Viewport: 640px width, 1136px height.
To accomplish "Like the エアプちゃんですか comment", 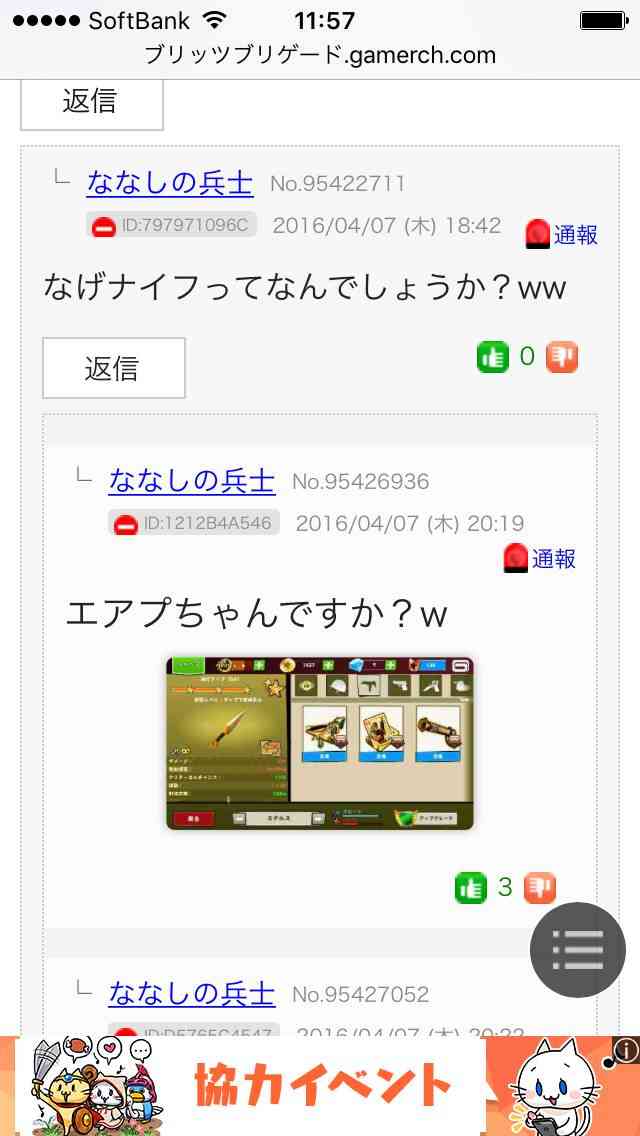I will coord(470,888).
